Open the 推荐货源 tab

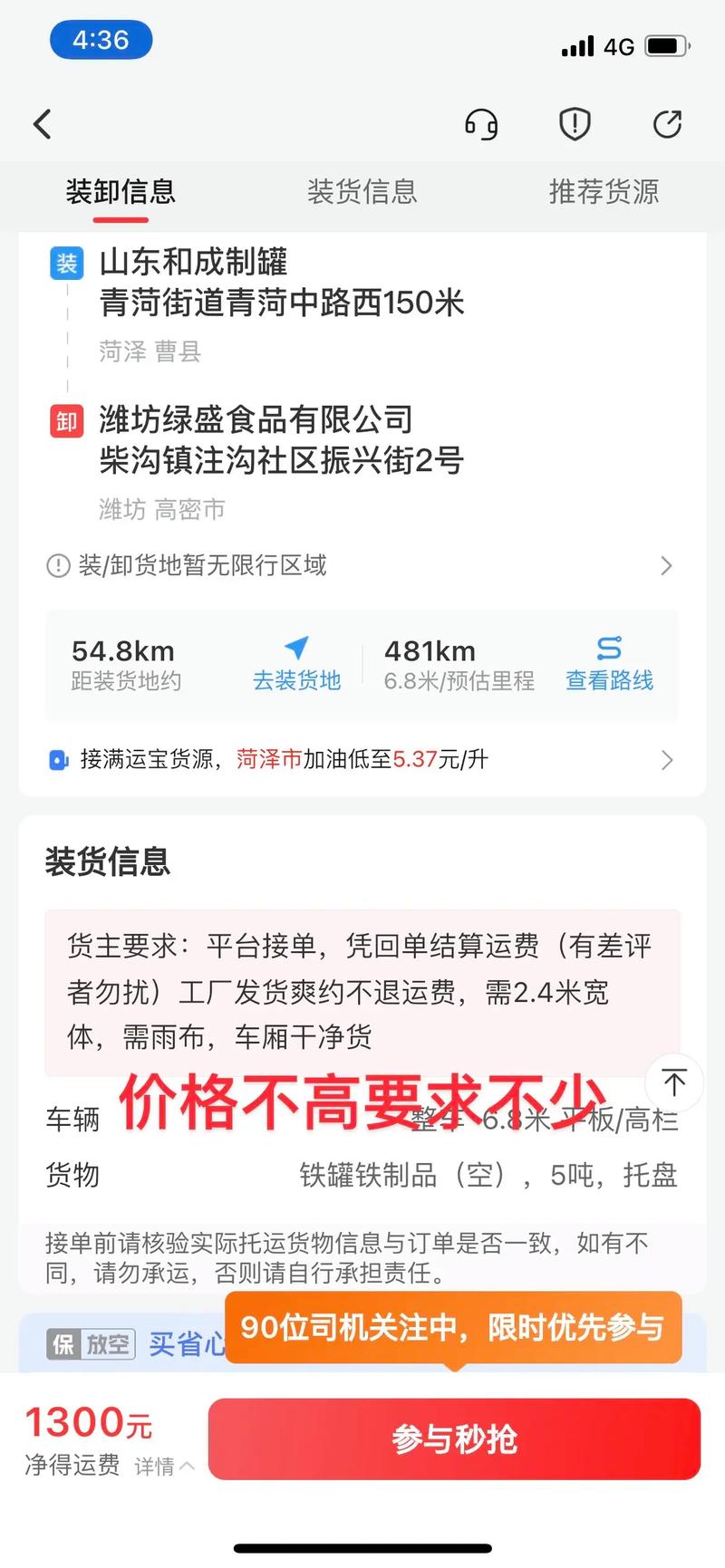click(604, 192)
